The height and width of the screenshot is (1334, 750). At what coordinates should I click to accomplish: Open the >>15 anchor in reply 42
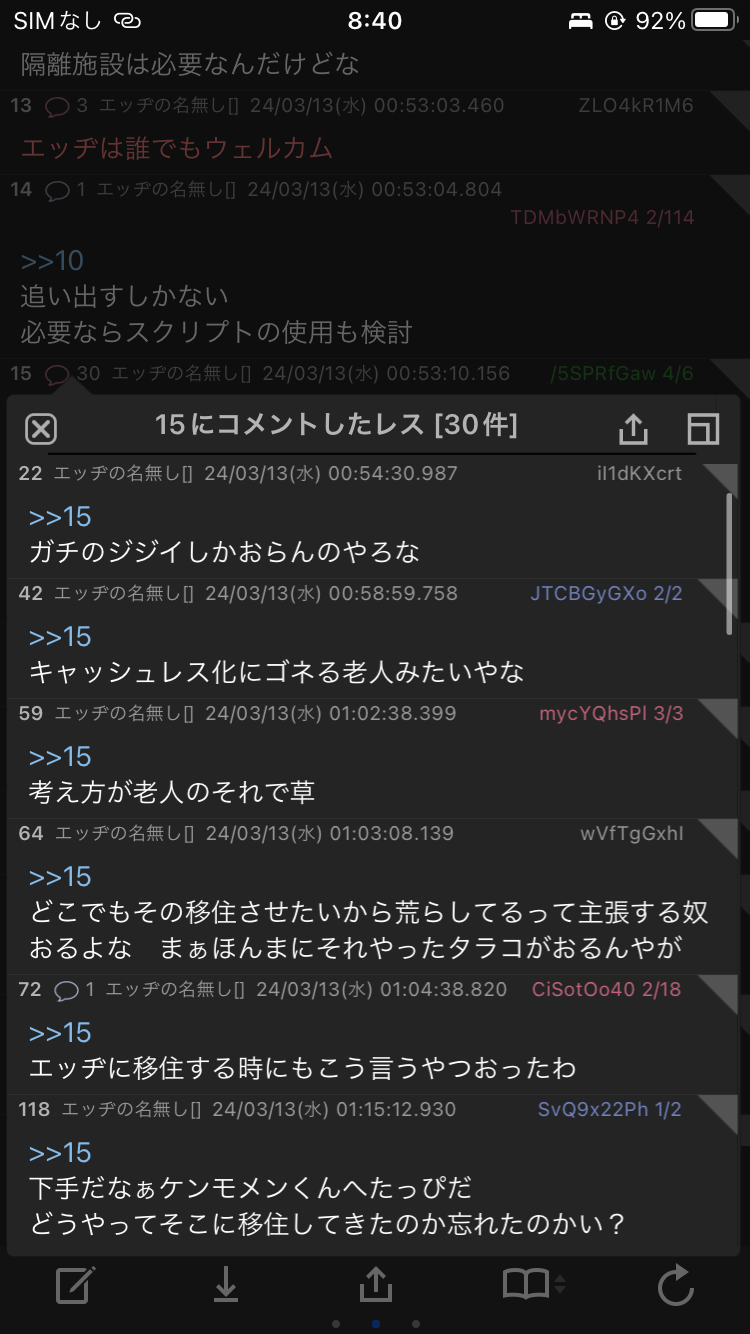tap(60, 637)
